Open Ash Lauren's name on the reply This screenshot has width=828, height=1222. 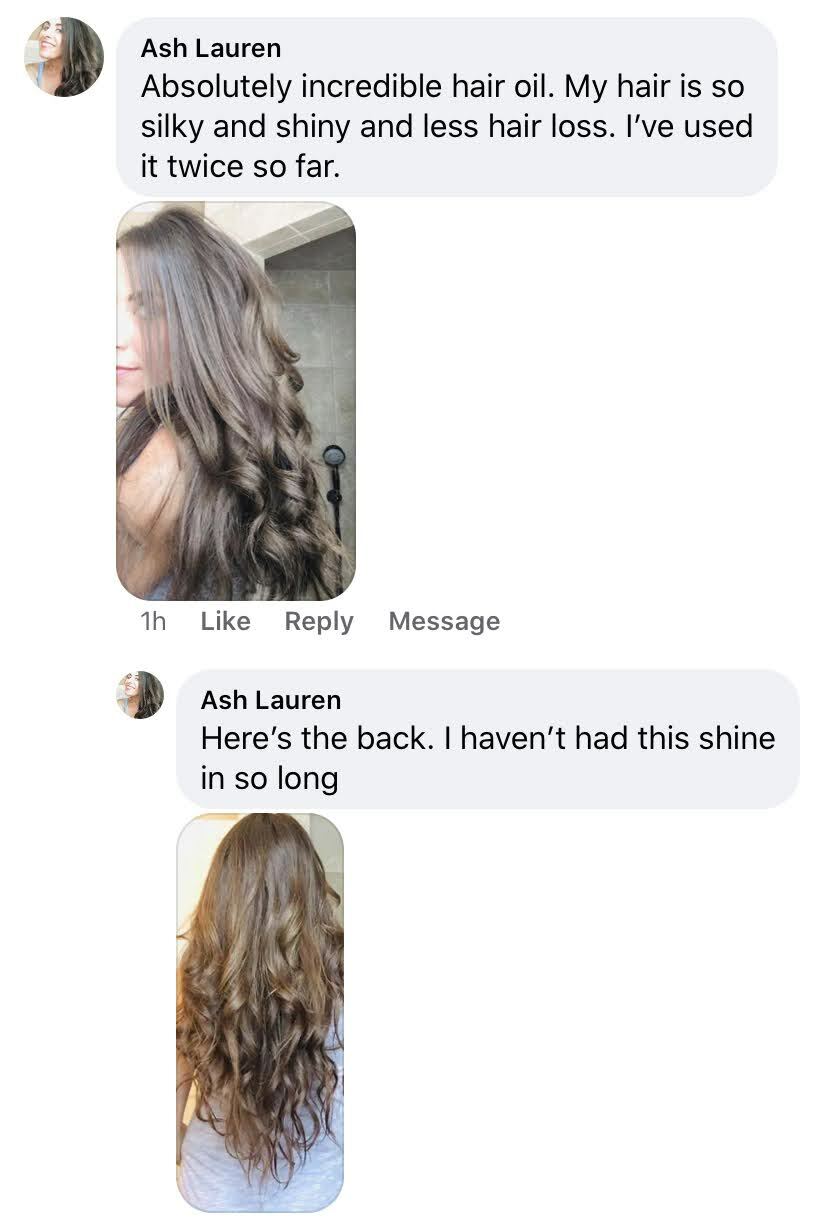point(270,699)
